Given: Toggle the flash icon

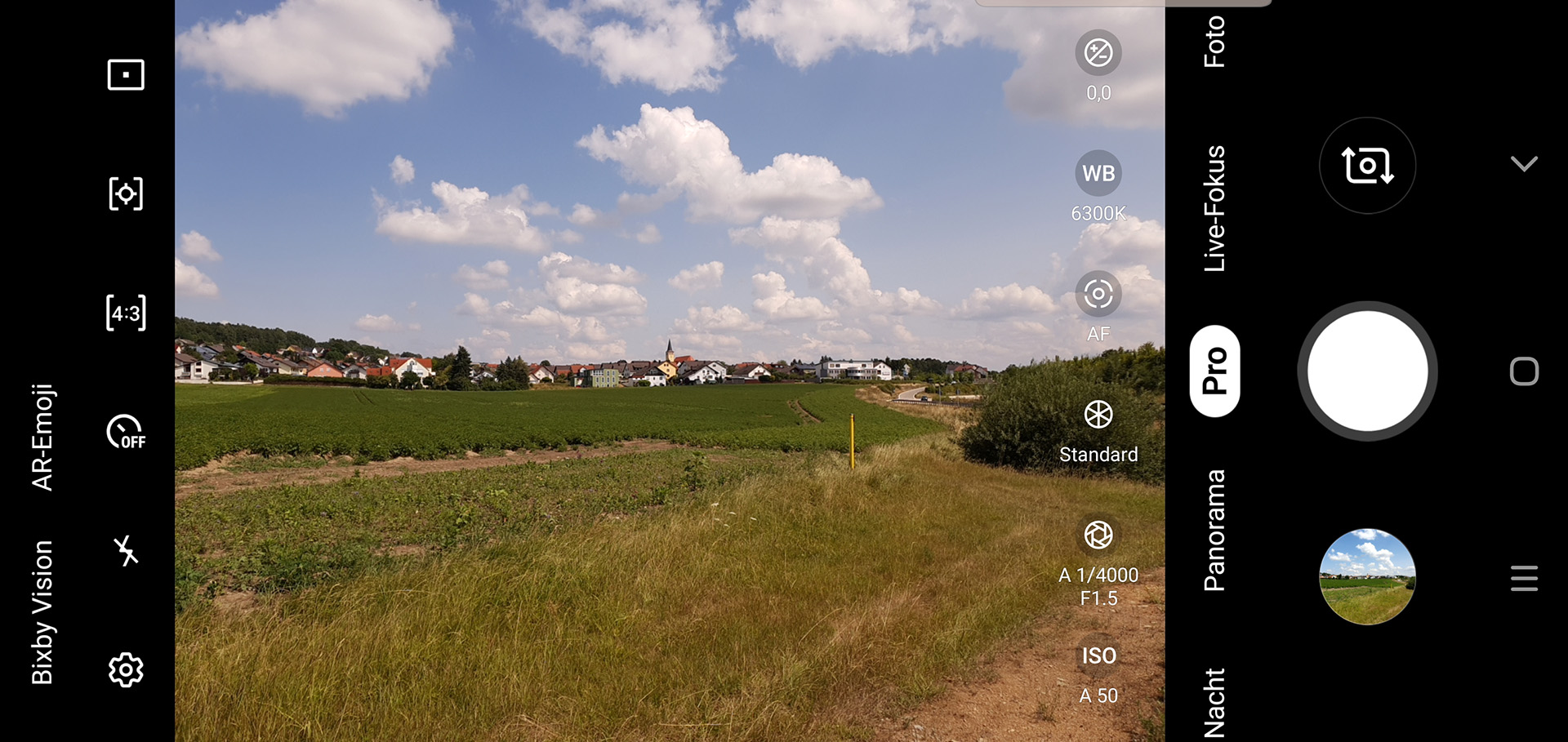Looking at the screenshot, I should [x=126, y=551].
